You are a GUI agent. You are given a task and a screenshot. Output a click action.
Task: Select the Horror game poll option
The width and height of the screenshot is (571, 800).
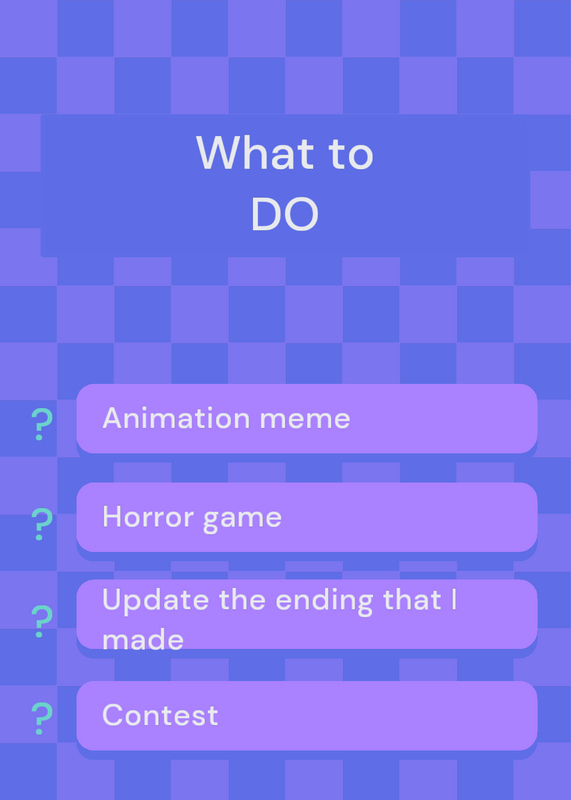pyautogui.click(x=307, y=517)
